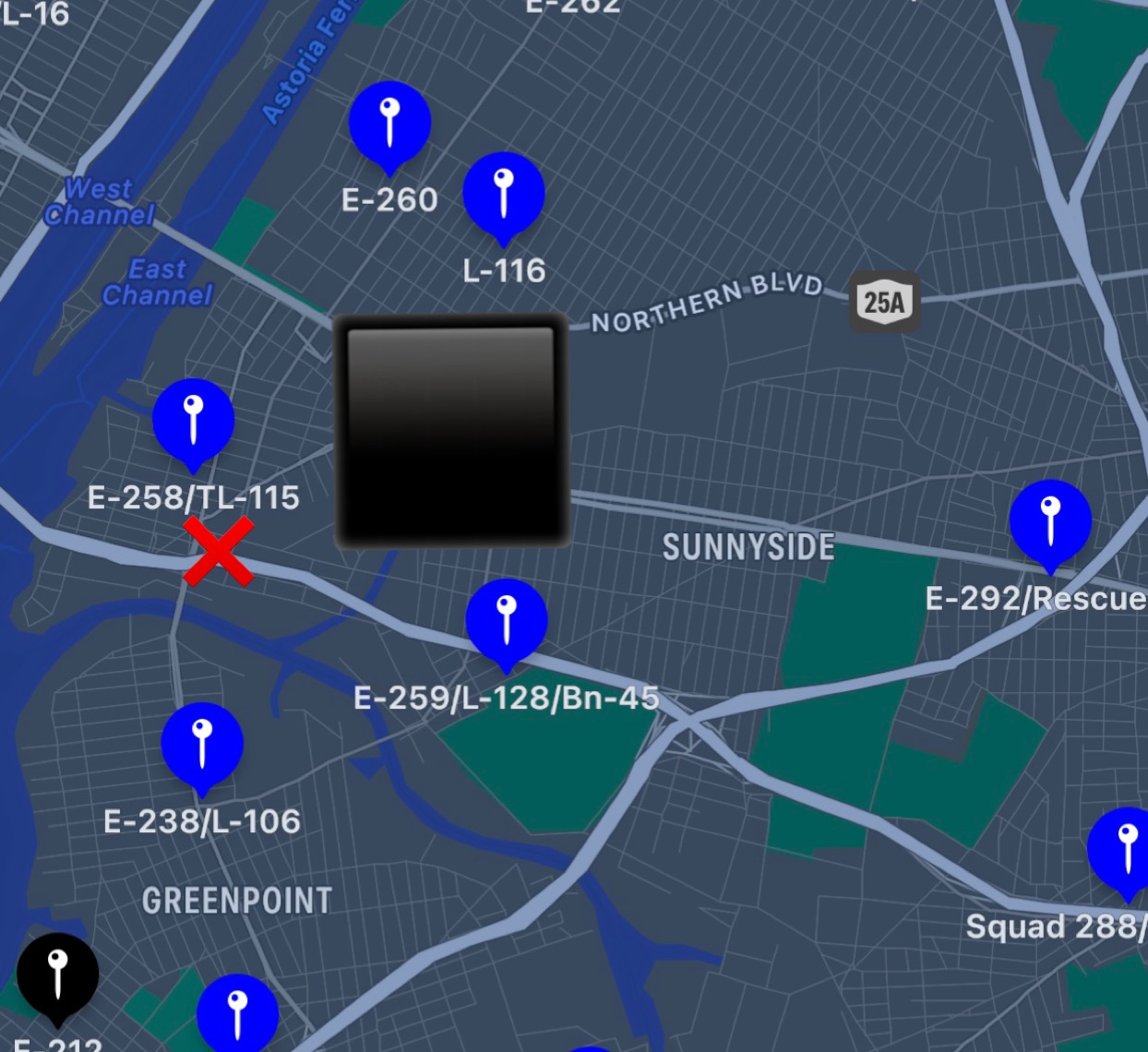Viewport: 1148px width, 1052px height.
Task: Open the E-238/L-106 pin
Action: (202, 745)
